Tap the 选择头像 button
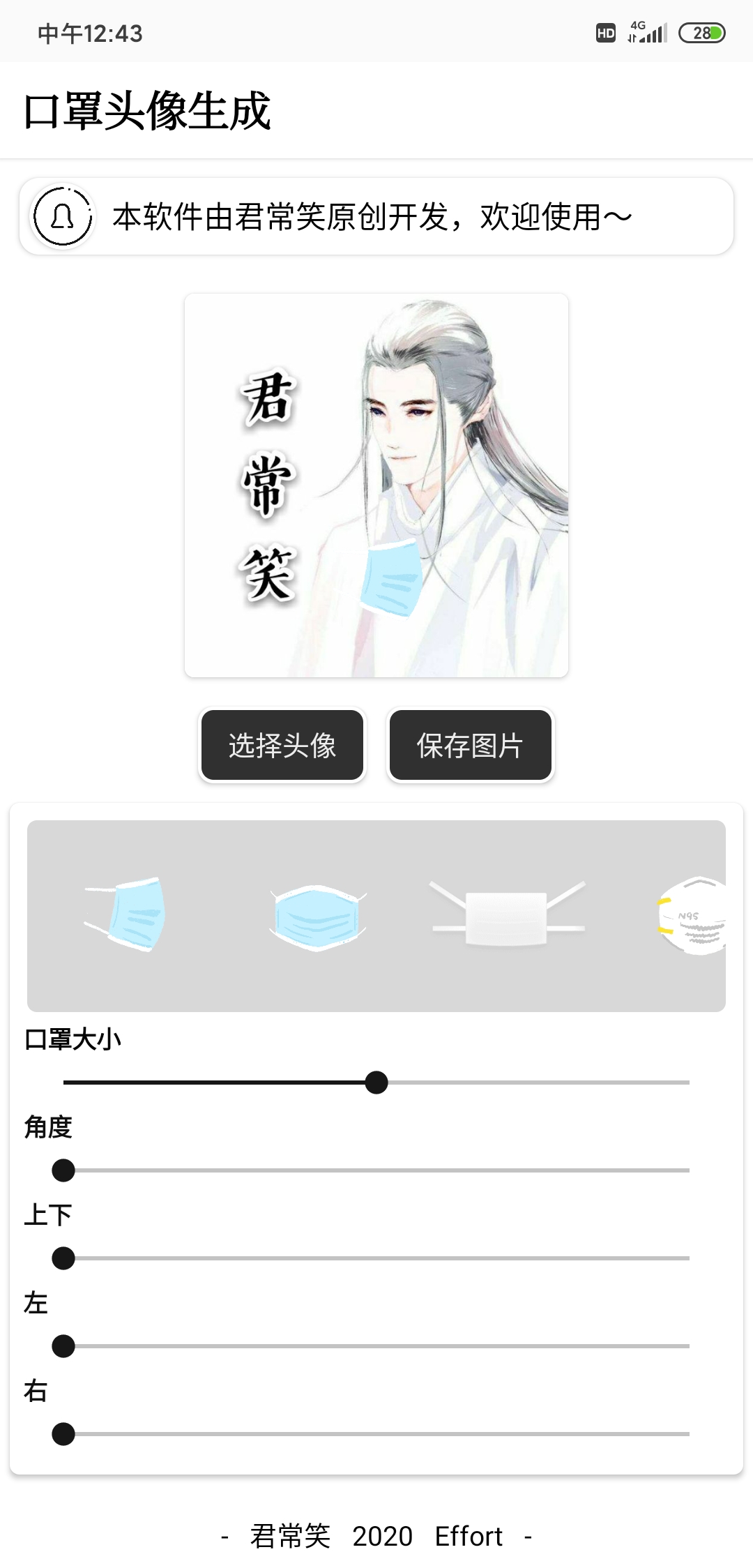Image resolution: width=753 pixels, height=1568 pixels. [282, 745]
